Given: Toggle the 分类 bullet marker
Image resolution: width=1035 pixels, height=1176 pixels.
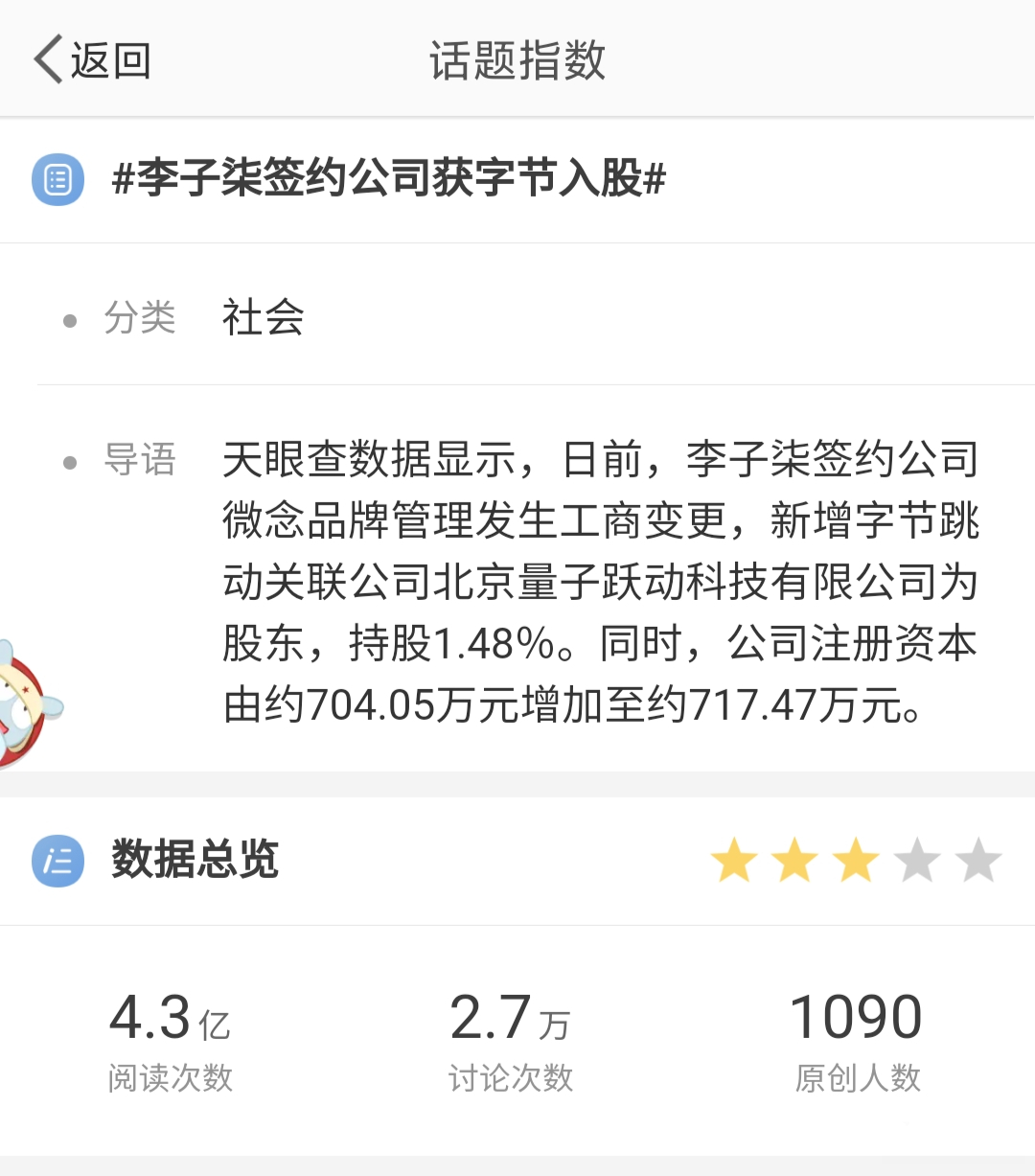Looking at the screenshot, I should tap(68, 319).
